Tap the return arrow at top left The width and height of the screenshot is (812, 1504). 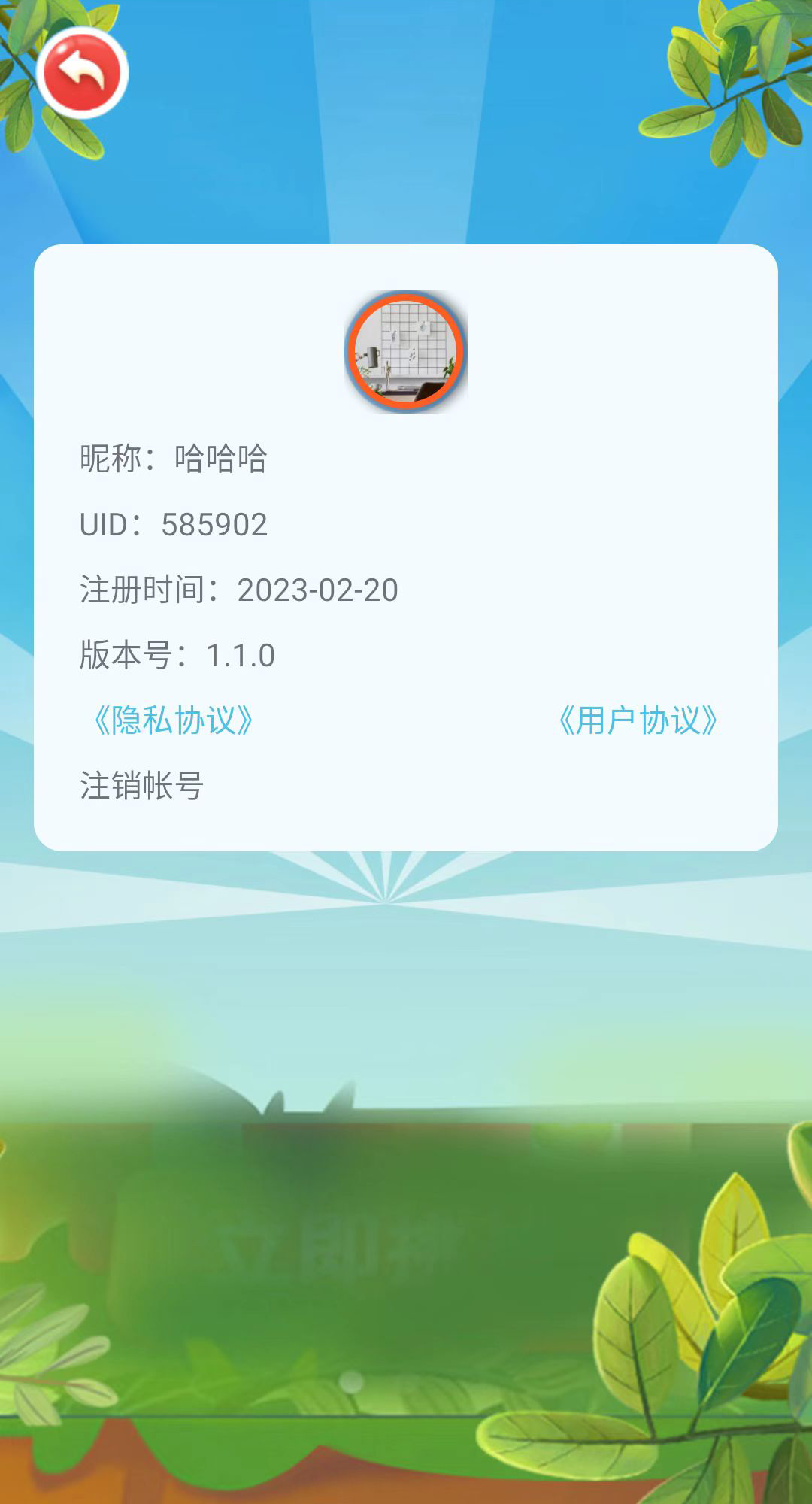(85, 70)
